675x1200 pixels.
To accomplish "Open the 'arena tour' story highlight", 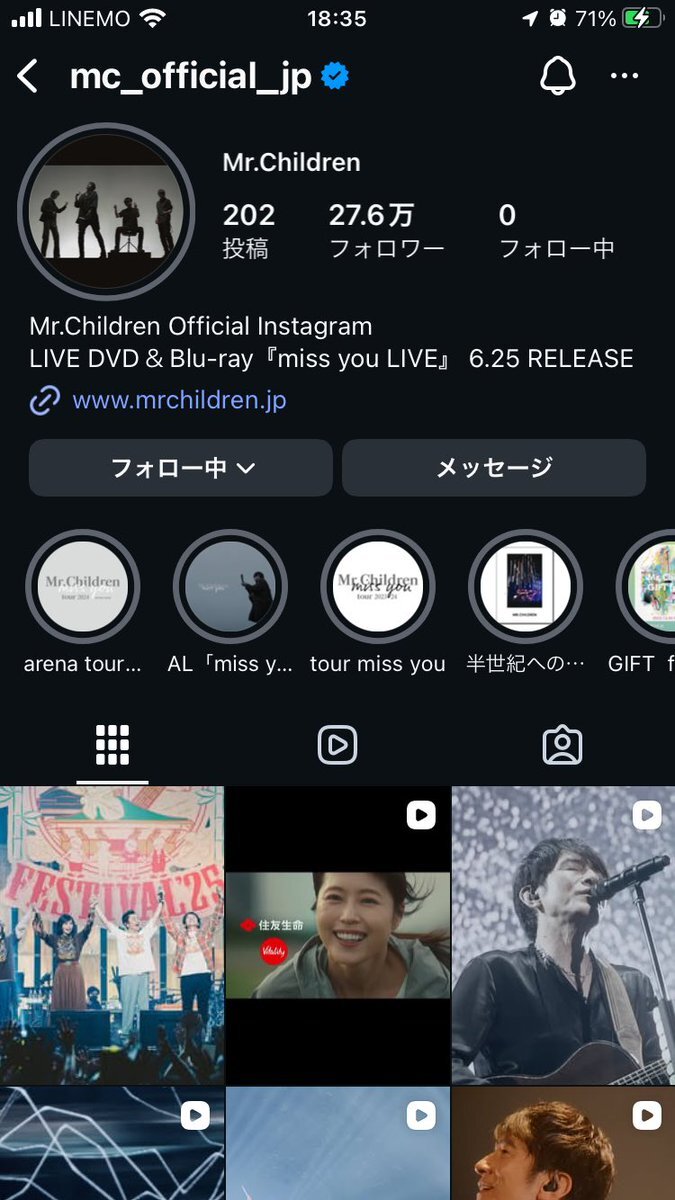I will 83,587.
